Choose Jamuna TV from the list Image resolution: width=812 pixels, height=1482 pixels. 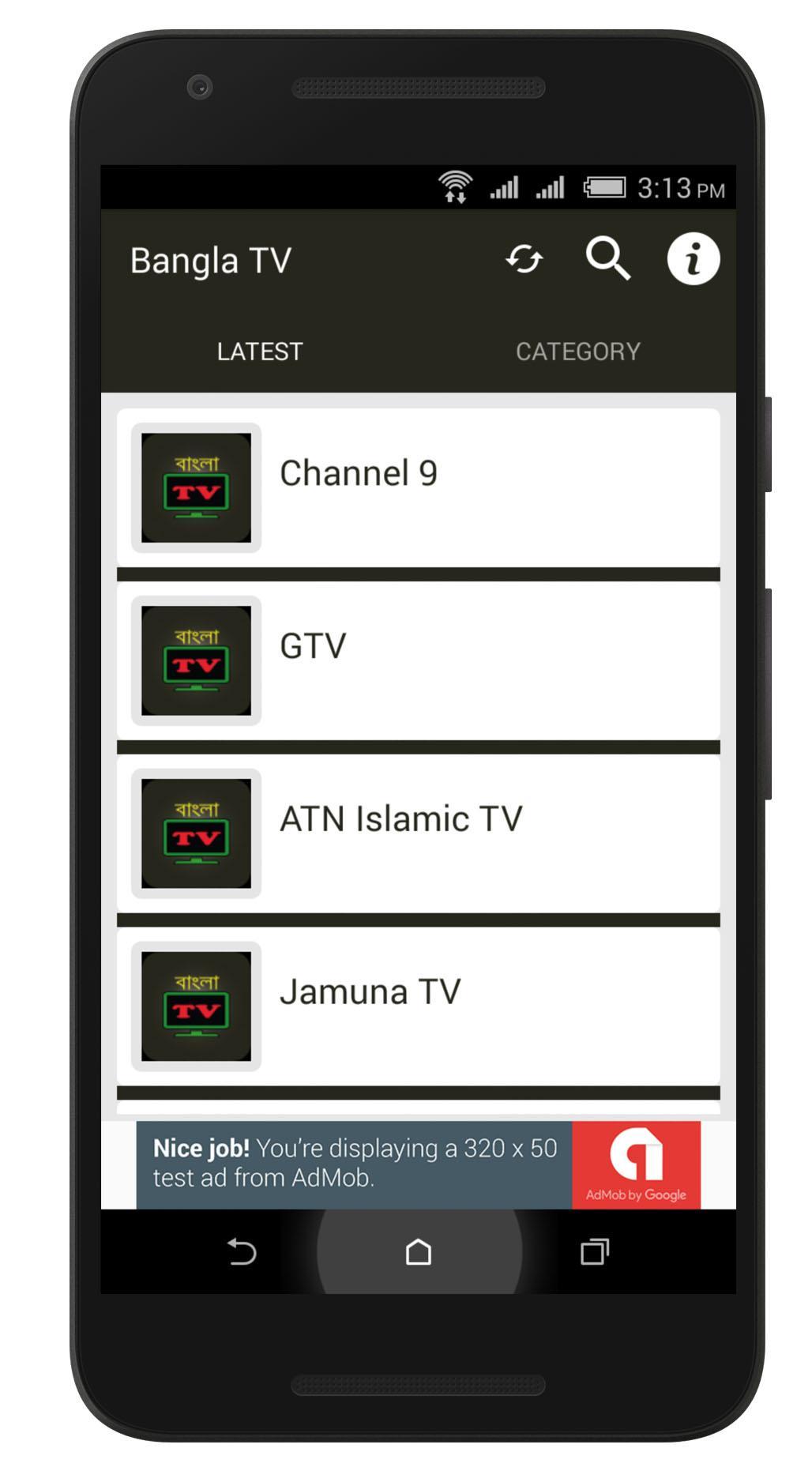[x=419, y=1006]
